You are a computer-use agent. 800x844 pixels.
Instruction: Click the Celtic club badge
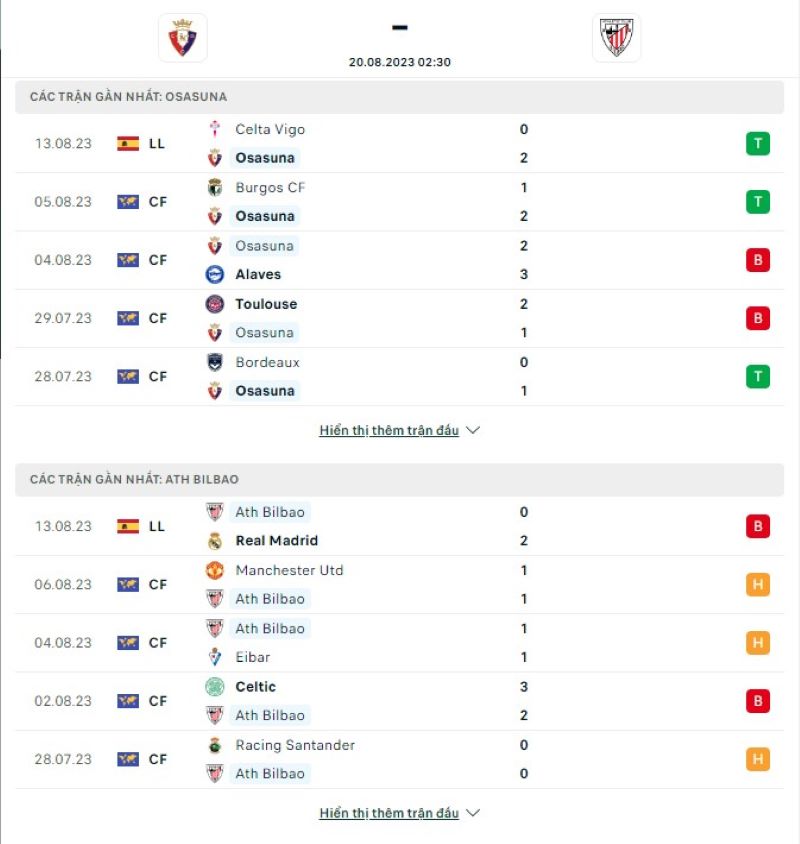pos(215,687)
